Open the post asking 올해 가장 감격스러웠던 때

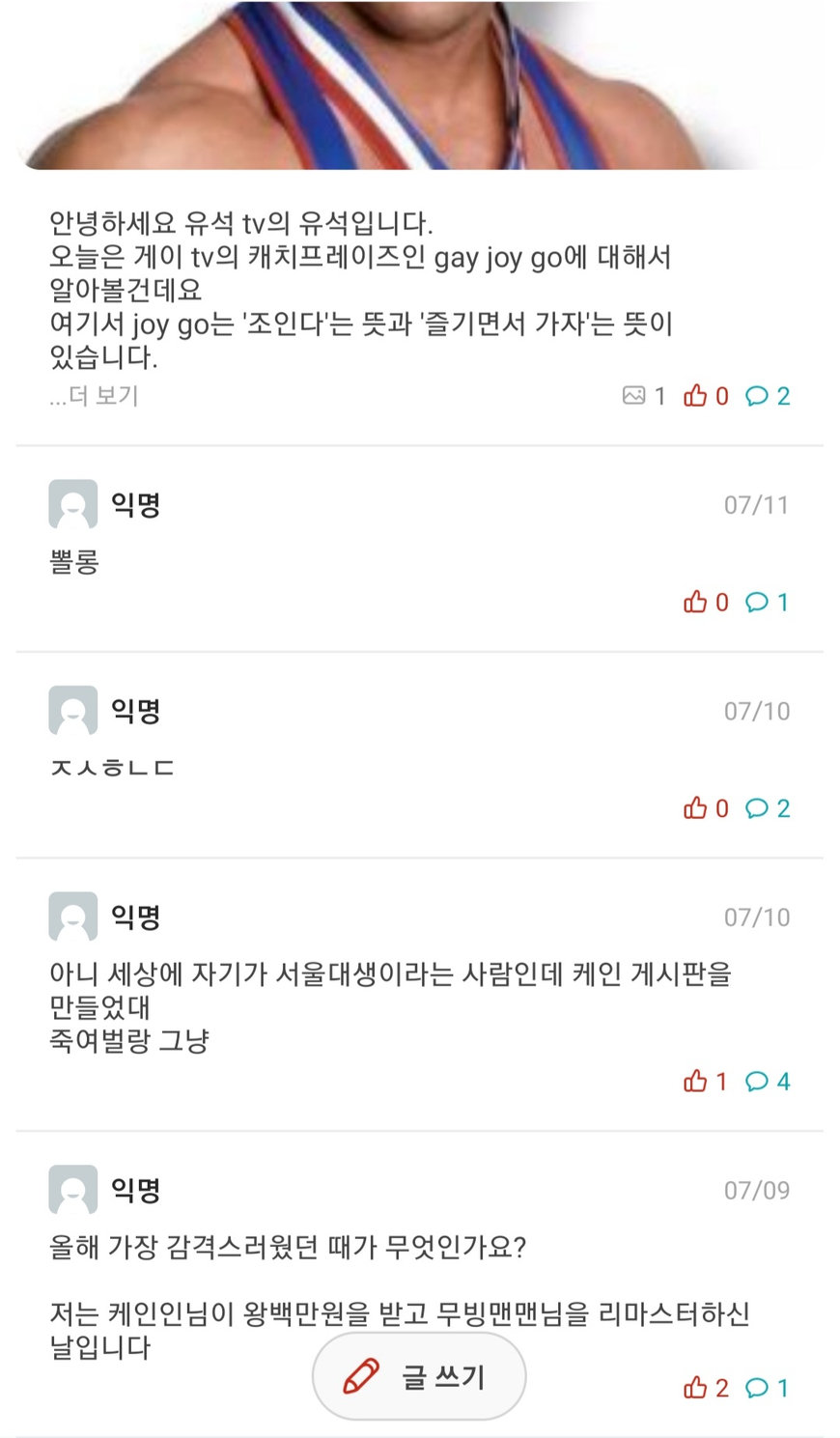[x=419, y=1284]
